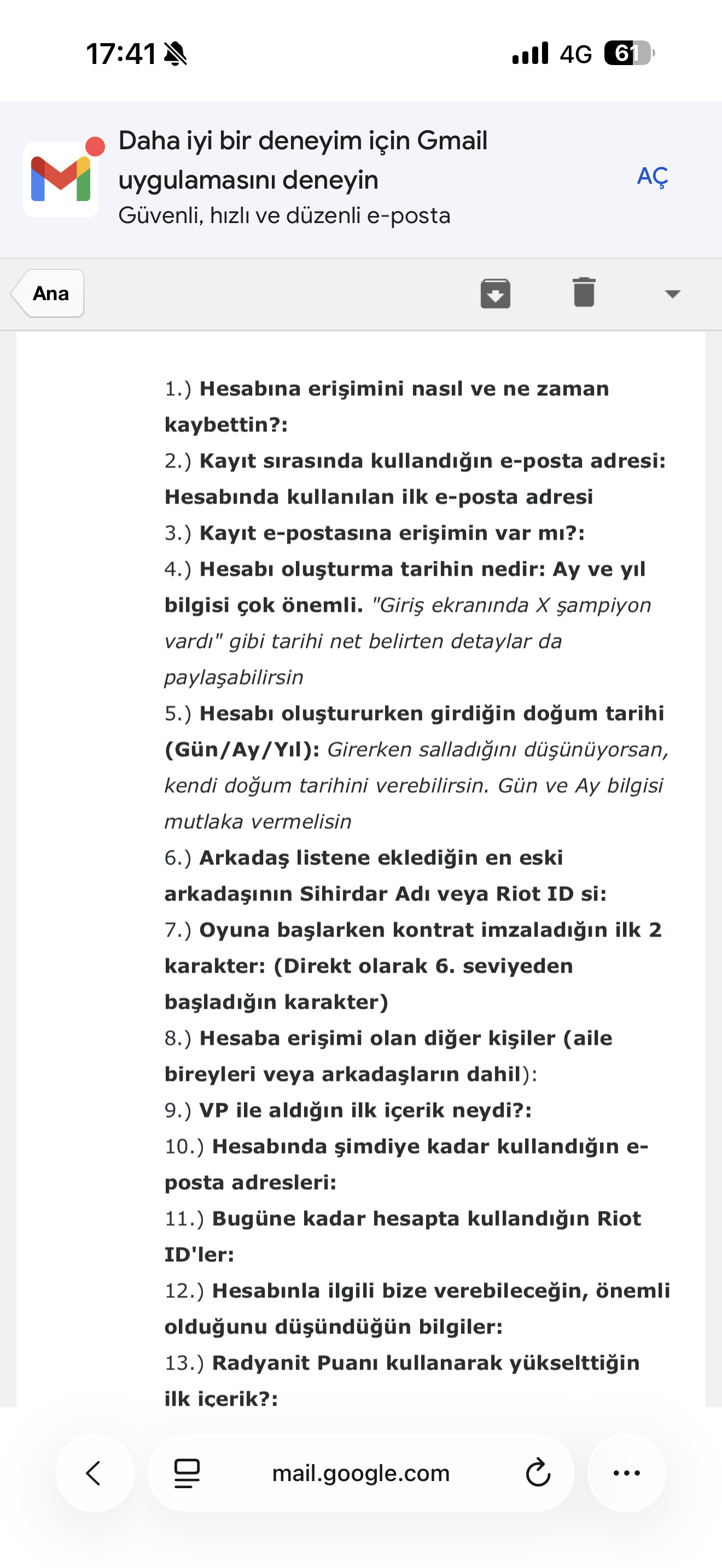The height and width of the screenshot is (1568, 722).
Task: Archive this email
Action: [x=495, y=294]
